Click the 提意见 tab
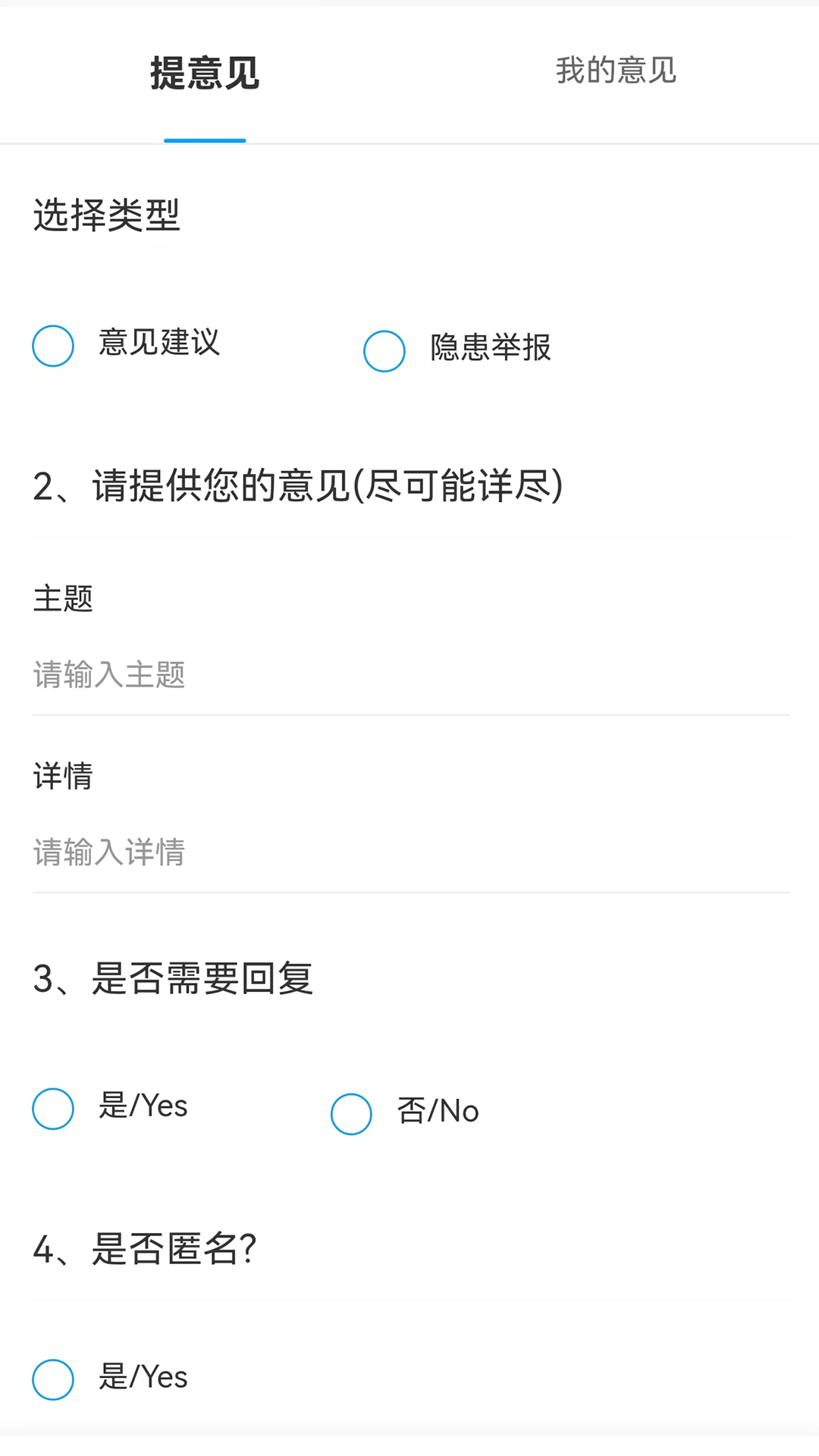This screenshot has width=819, height=1456. tap(204, 73)
